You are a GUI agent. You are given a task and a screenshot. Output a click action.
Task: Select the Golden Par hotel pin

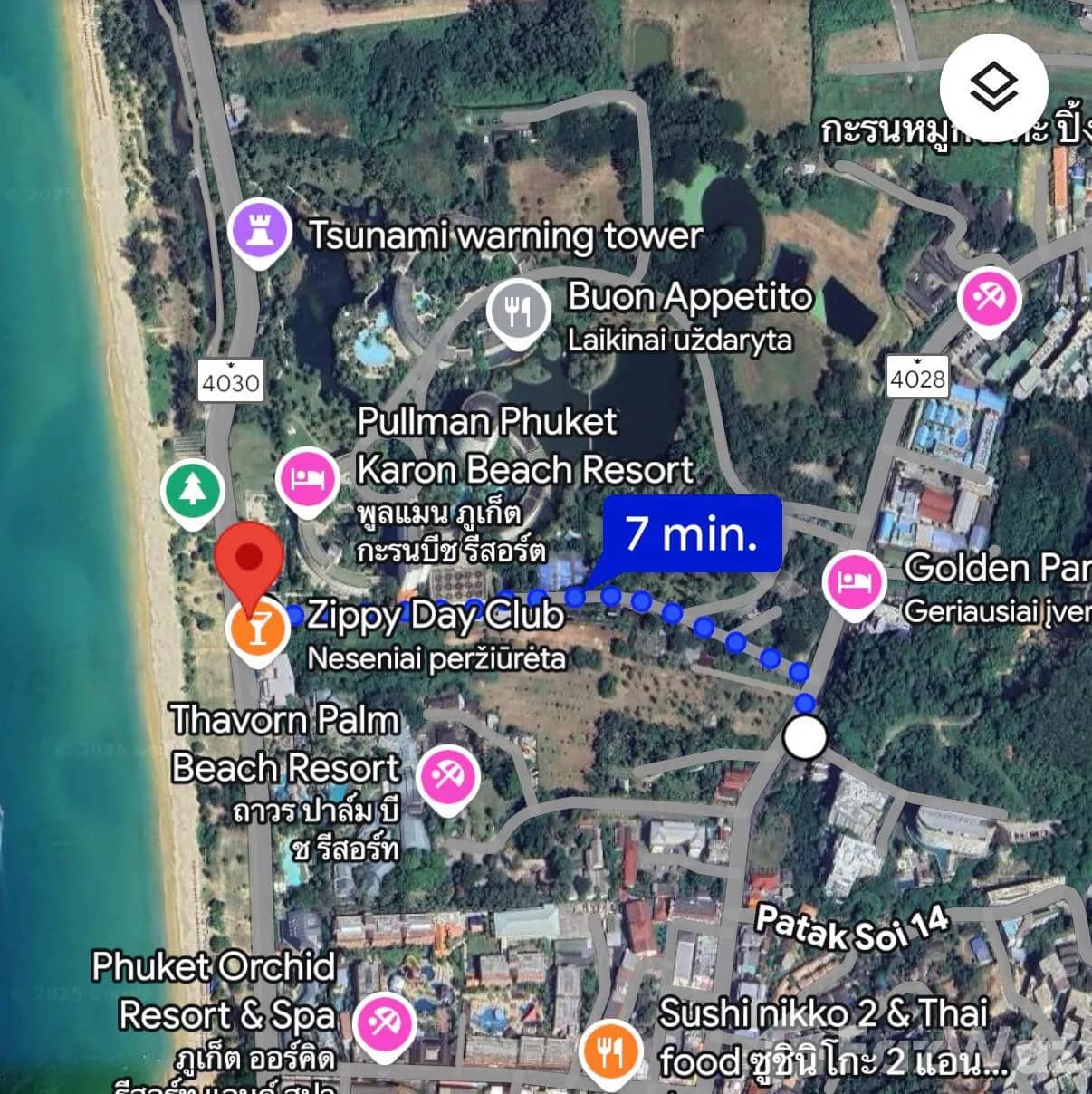click(854, 581)
